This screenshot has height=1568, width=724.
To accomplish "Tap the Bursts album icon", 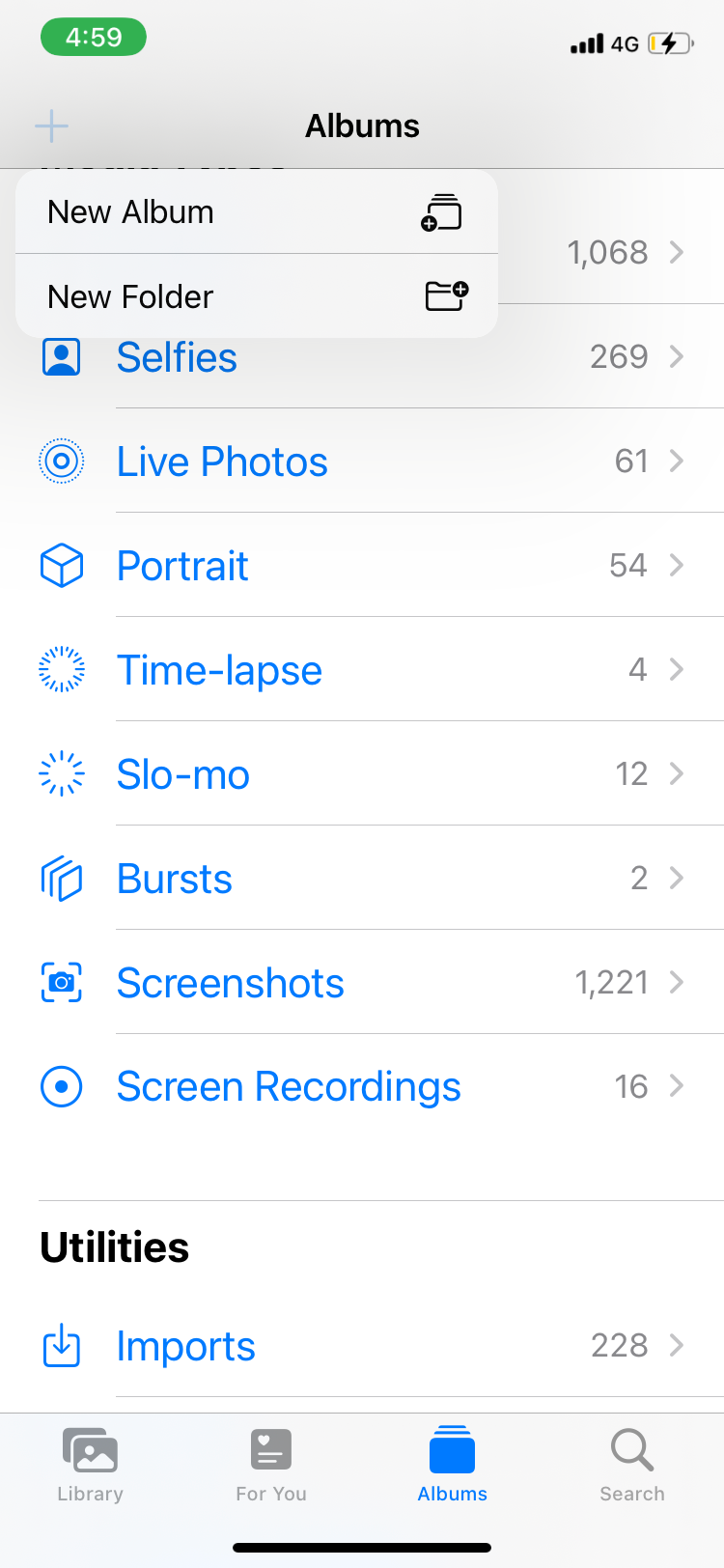I will coord(61,878).
